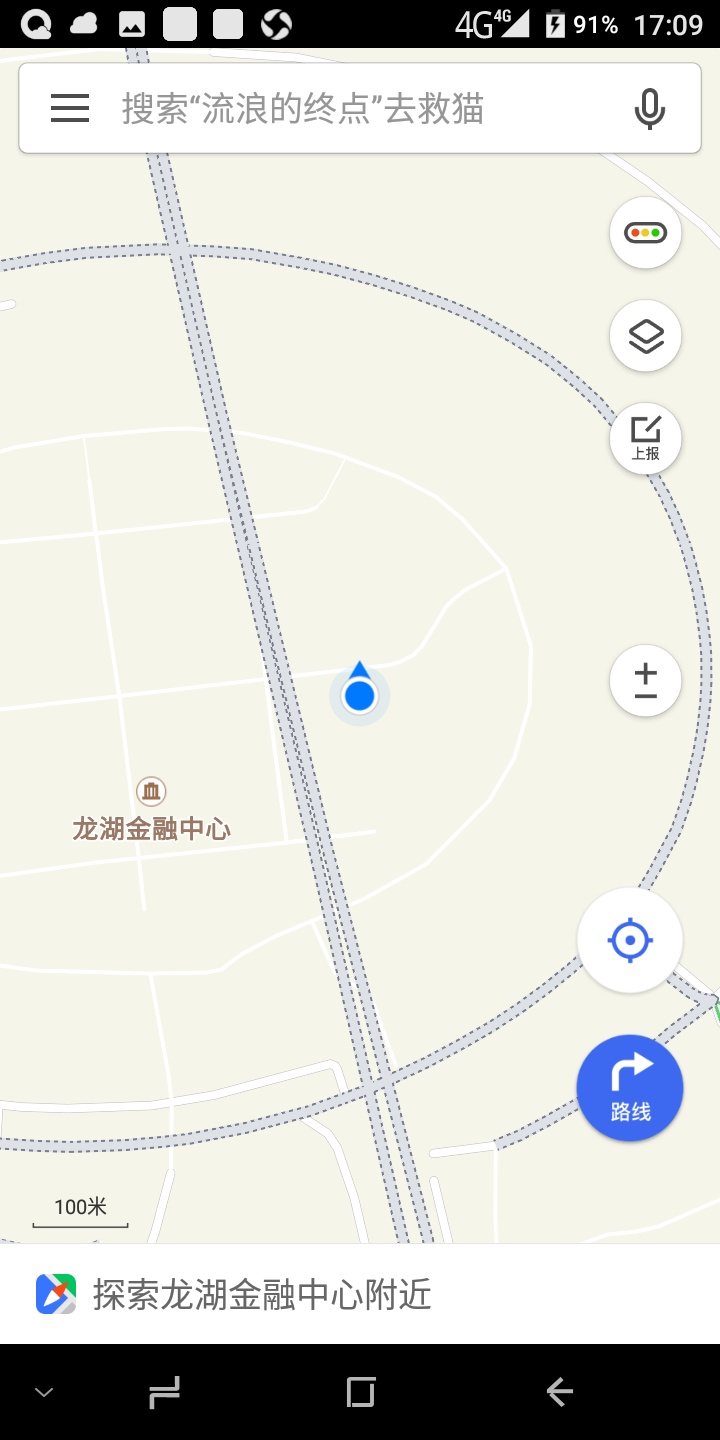Open the hamburger drawer menu
The width and height of the screenshot is (720, 1440).
(70, 108)
